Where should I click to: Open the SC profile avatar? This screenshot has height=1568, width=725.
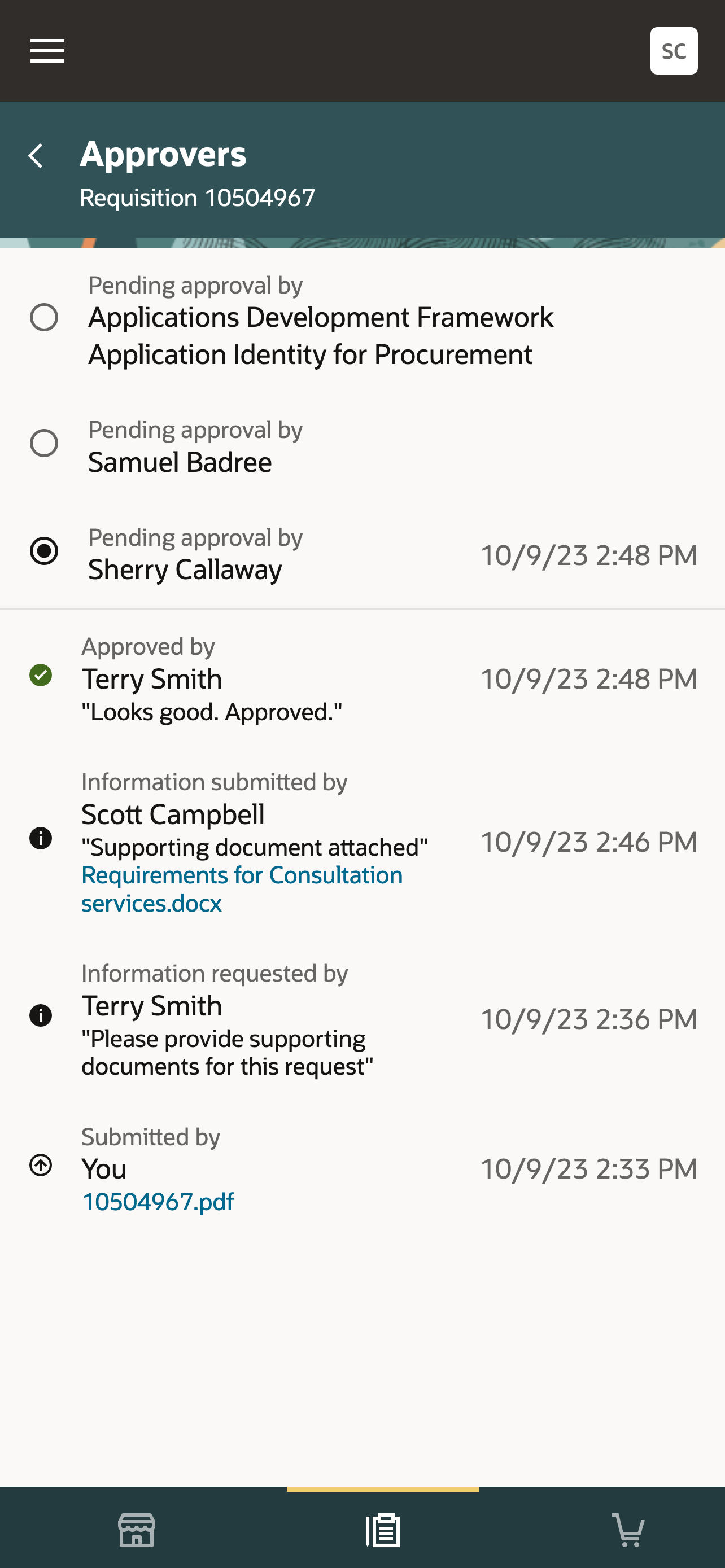pyautogui.click(x=673, y=51)
